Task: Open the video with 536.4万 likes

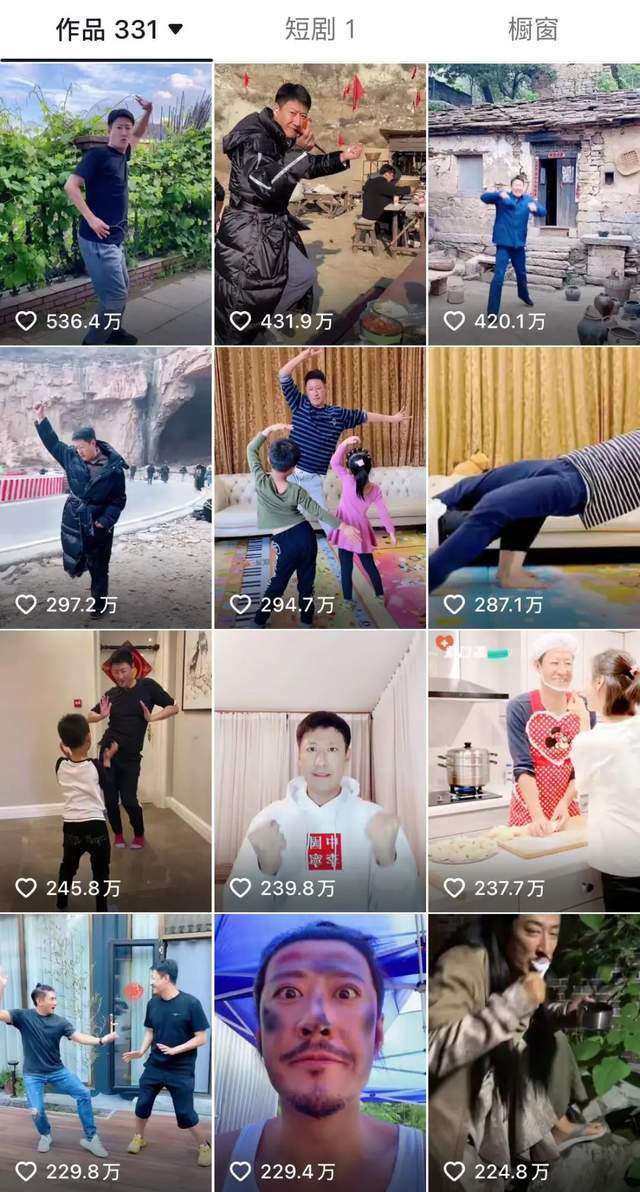Action: 106,204
